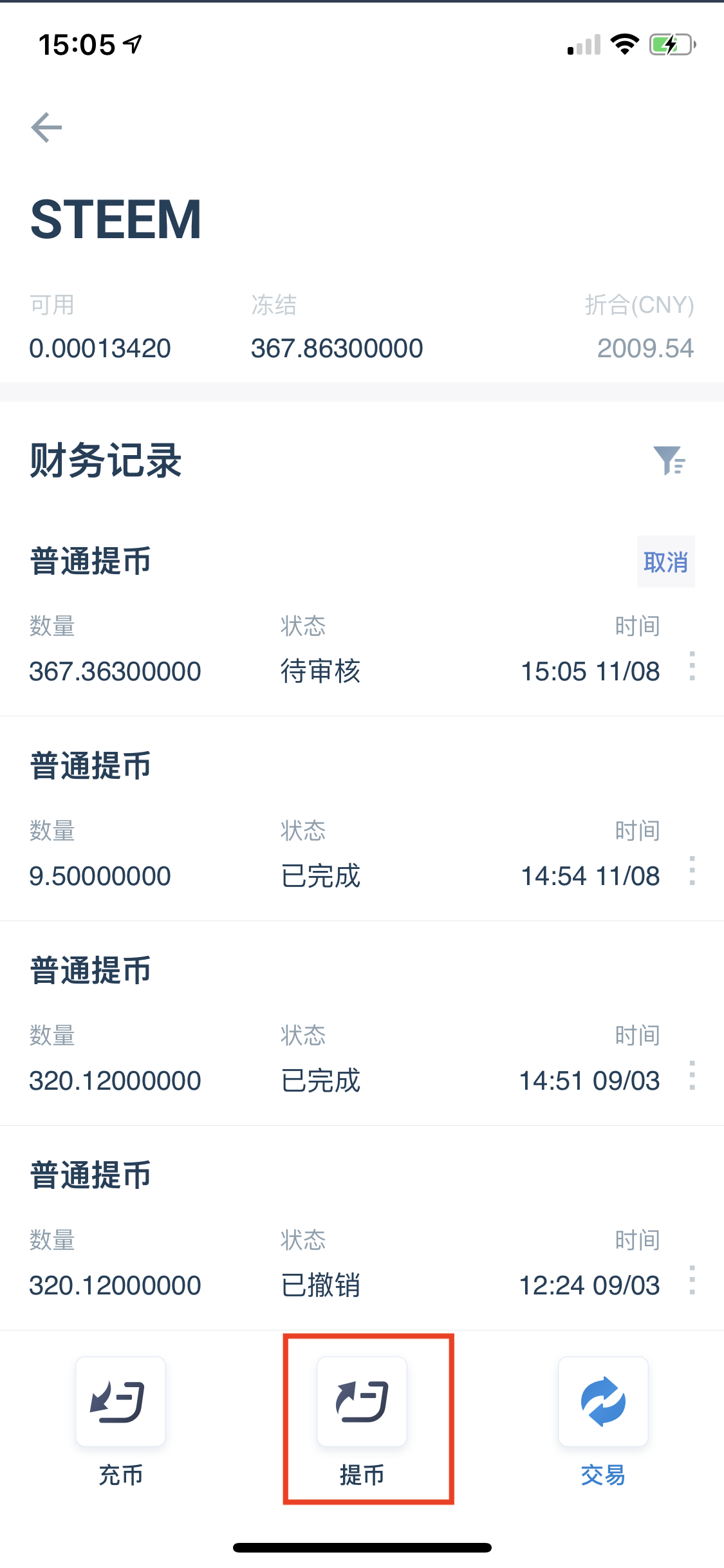The height and width of the screenshot is (1568, 724).
Task: Cancel the pending 367.363 withdrawal
Action: [x=665, y=562]
